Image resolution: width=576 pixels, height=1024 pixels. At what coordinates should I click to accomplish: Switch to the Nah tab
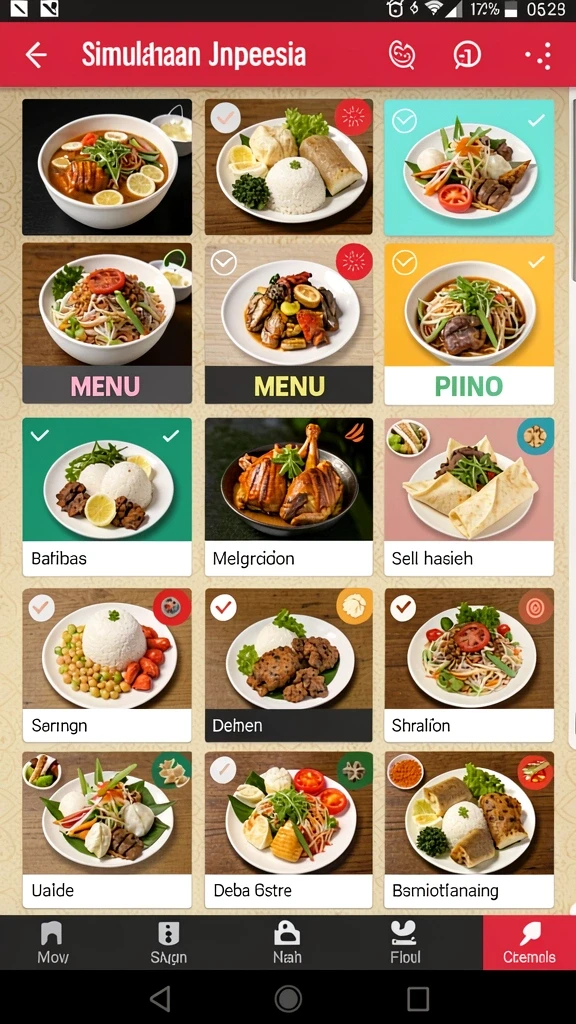point(287,942)
